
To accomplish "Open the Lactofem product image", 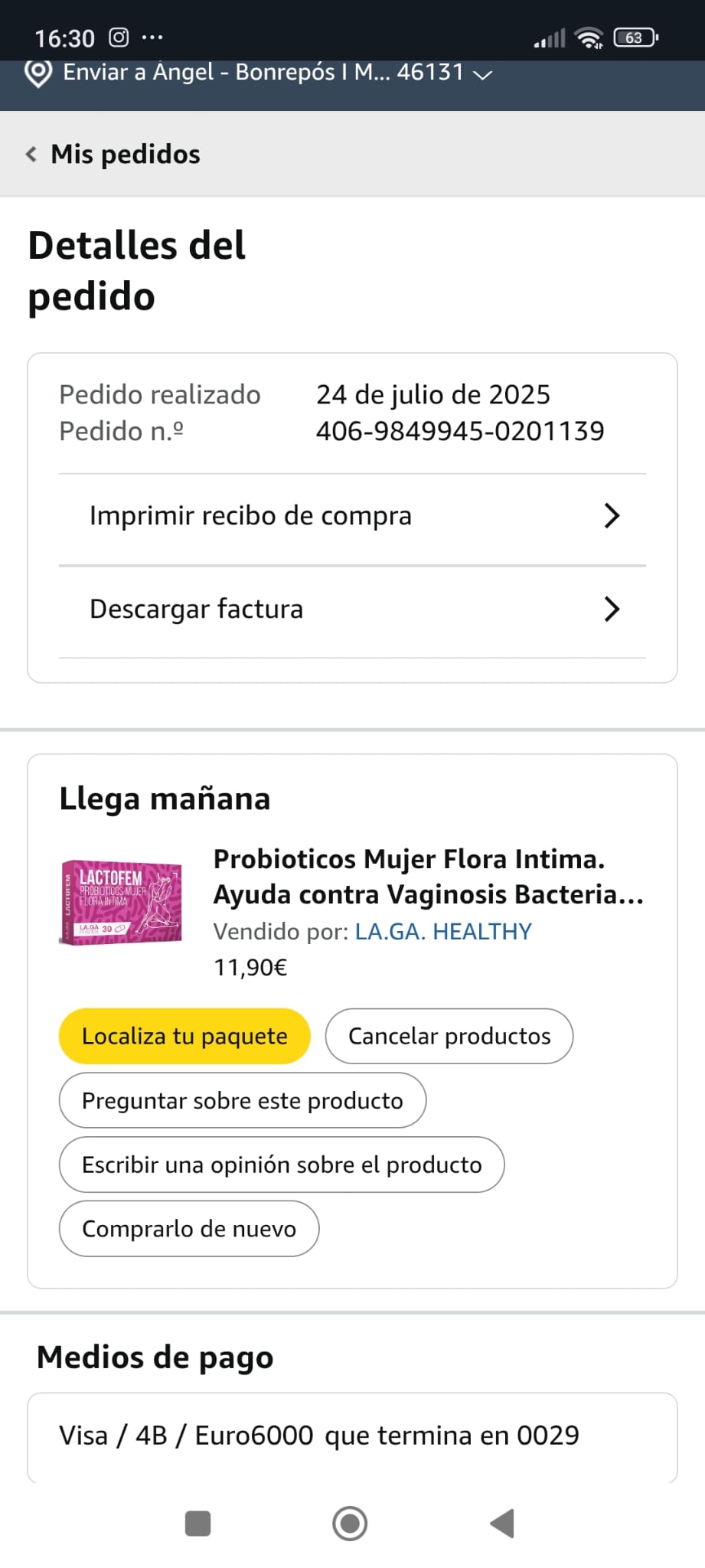I will point(122,903).
